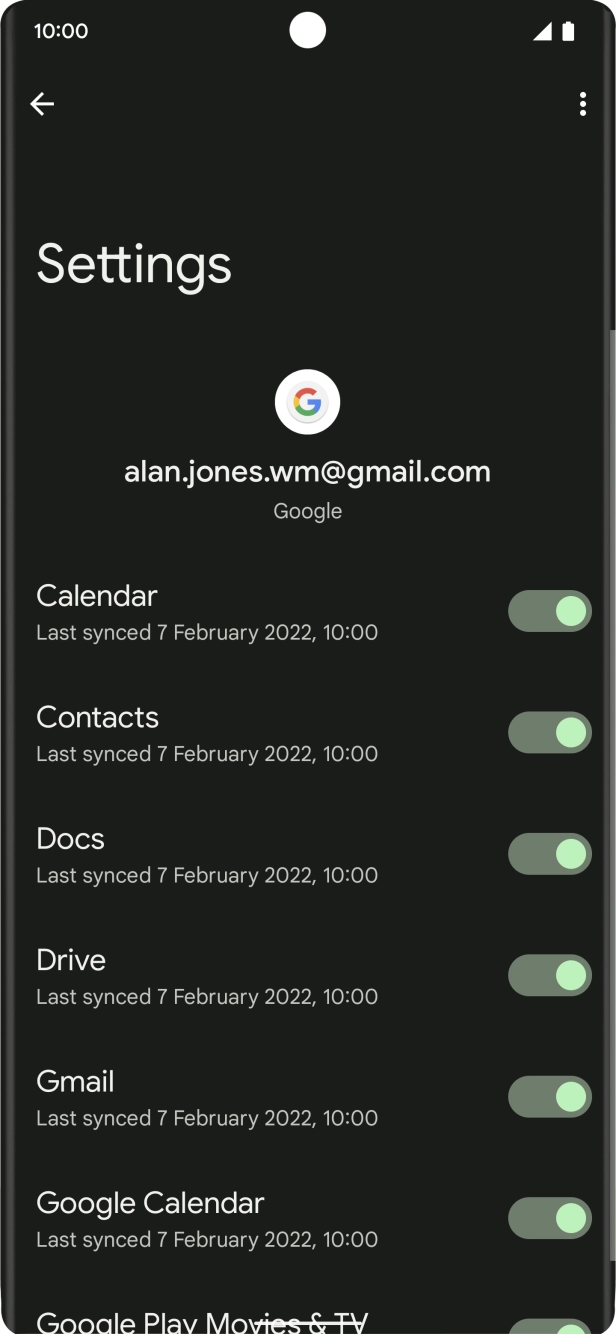
Task: Toggle Docs sync off
Action: tap(549, 854)
